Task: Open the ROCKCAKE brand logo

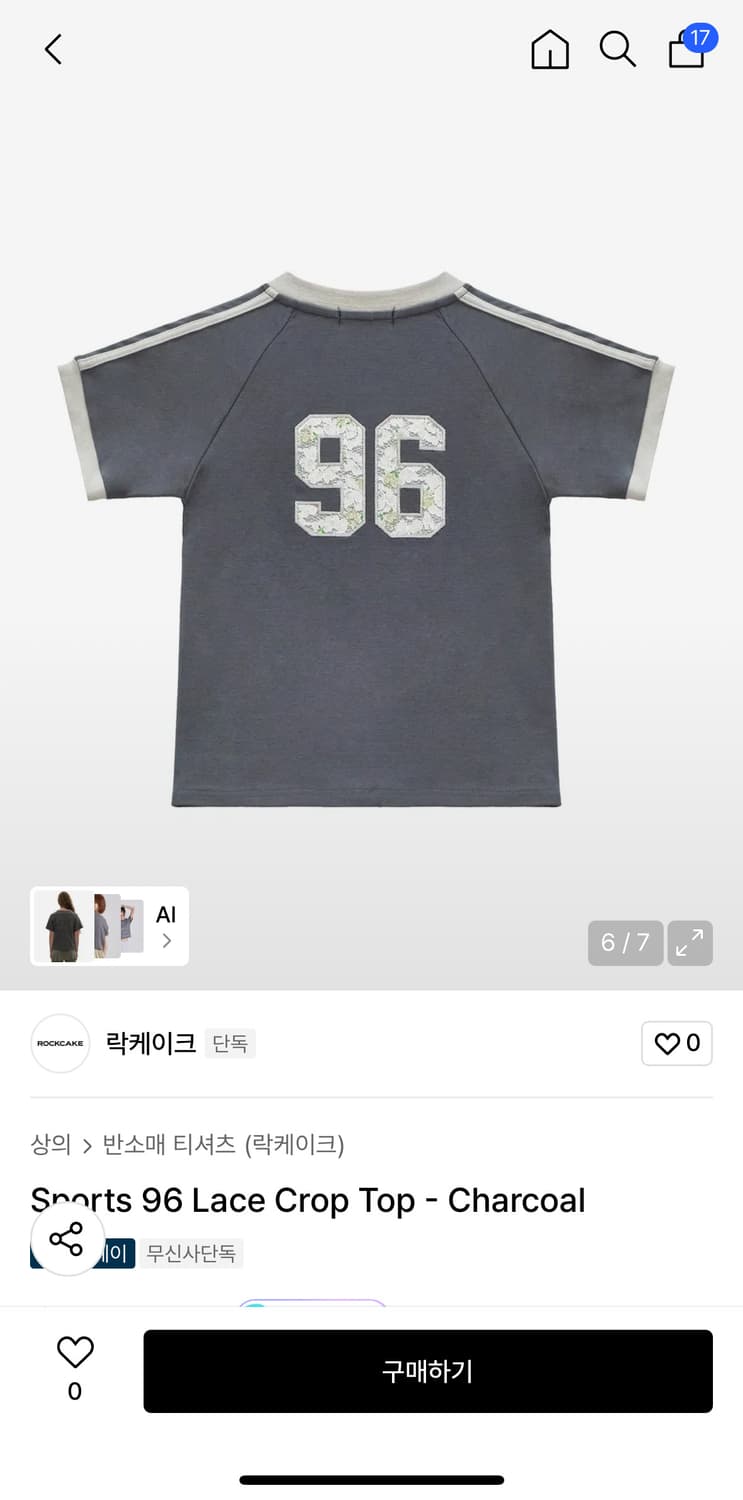Action: (59, 1043)
